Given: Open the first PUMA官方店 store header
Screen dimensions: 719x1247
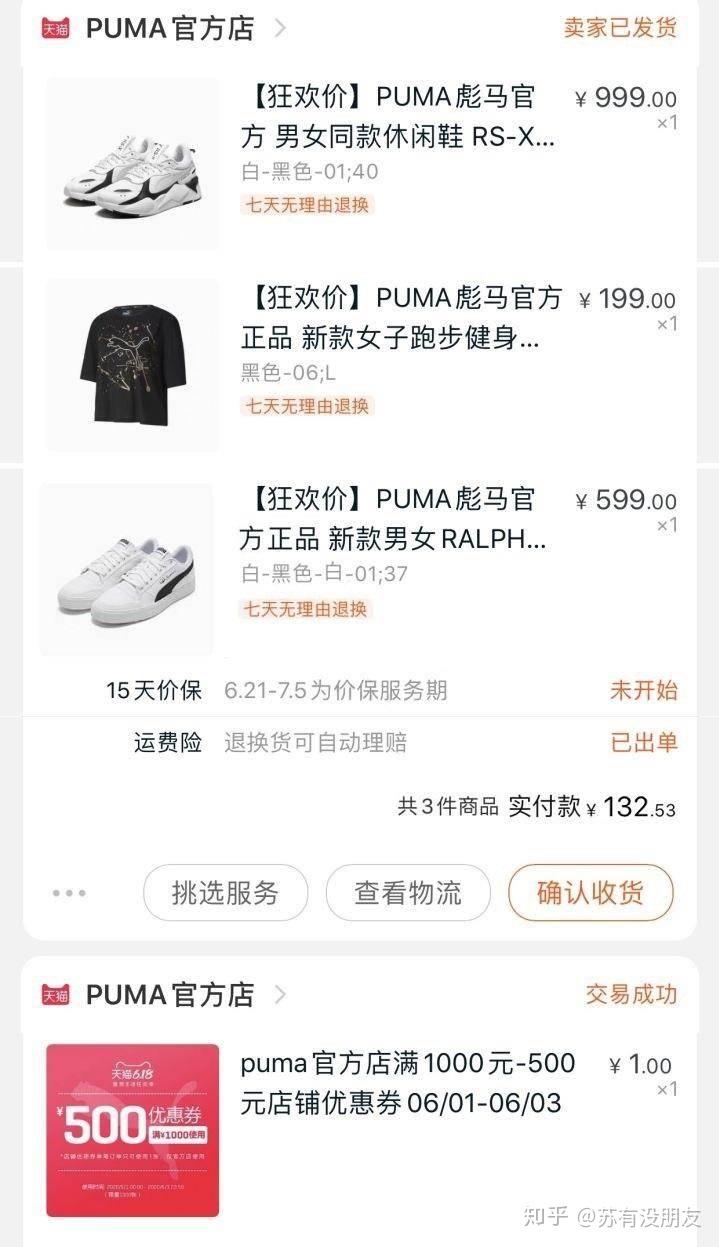Looking at the screenshot, I should tap(170, 28).
